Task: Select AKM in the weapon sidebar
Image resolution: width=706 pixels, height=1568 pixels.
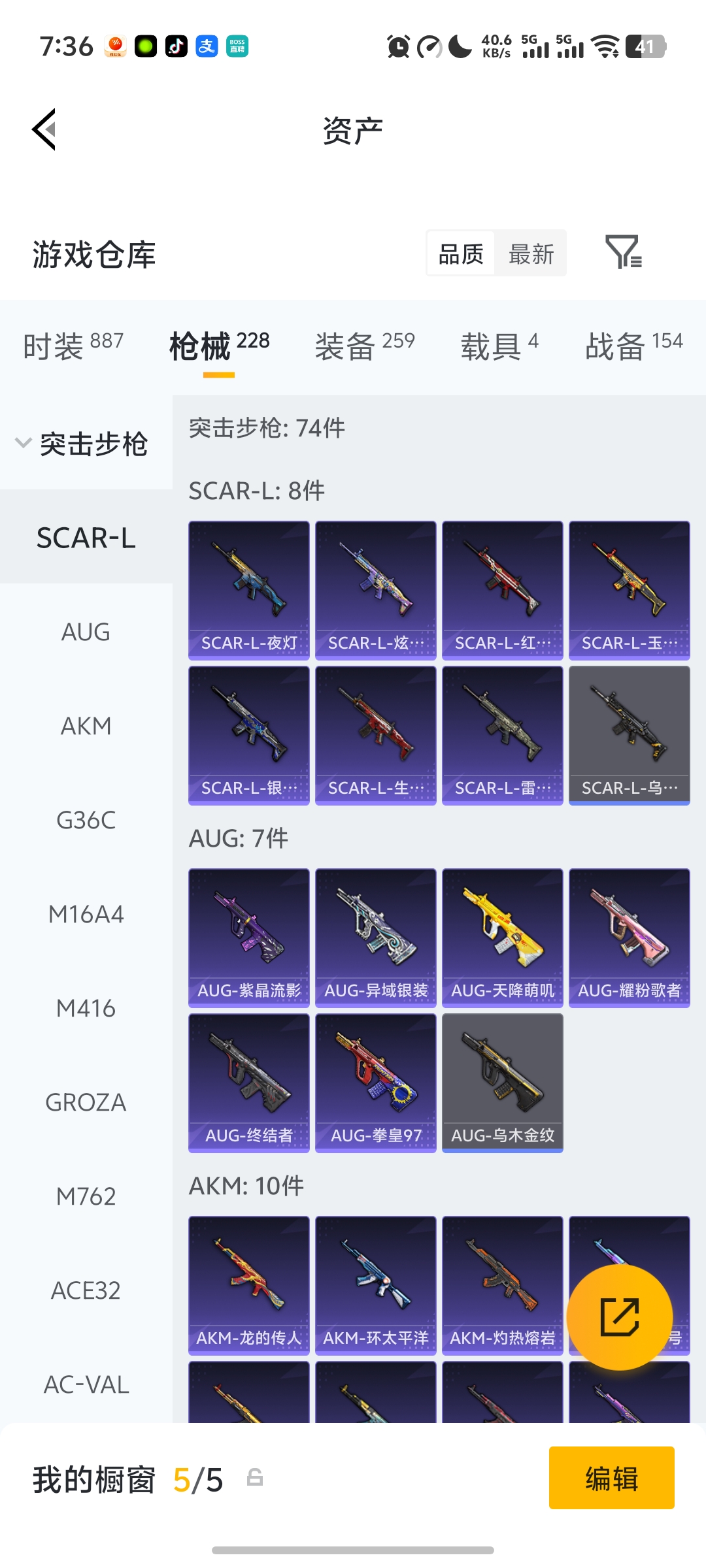Action: point(86,726)
